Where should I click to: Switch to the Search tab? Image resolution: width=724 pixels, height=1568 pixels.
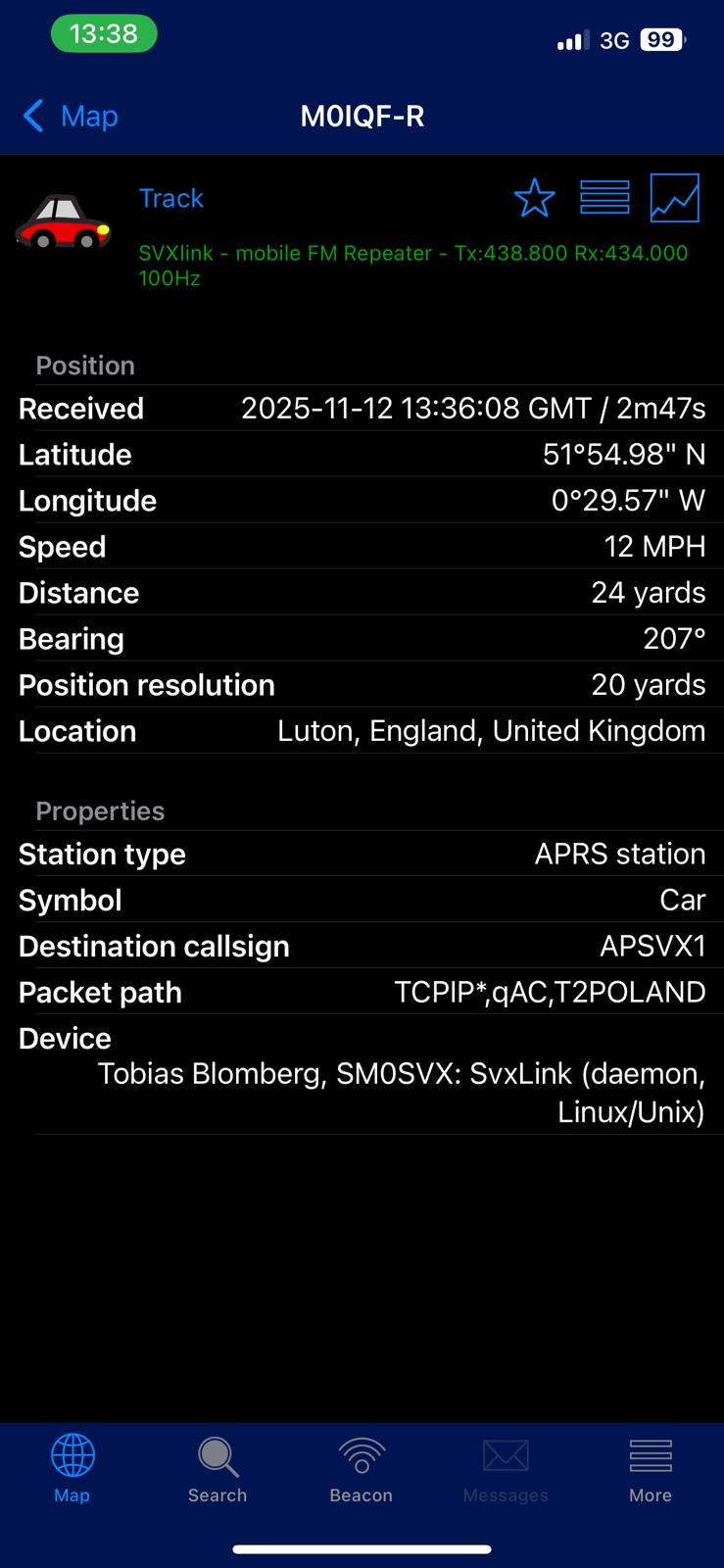tap(217, 1467)
